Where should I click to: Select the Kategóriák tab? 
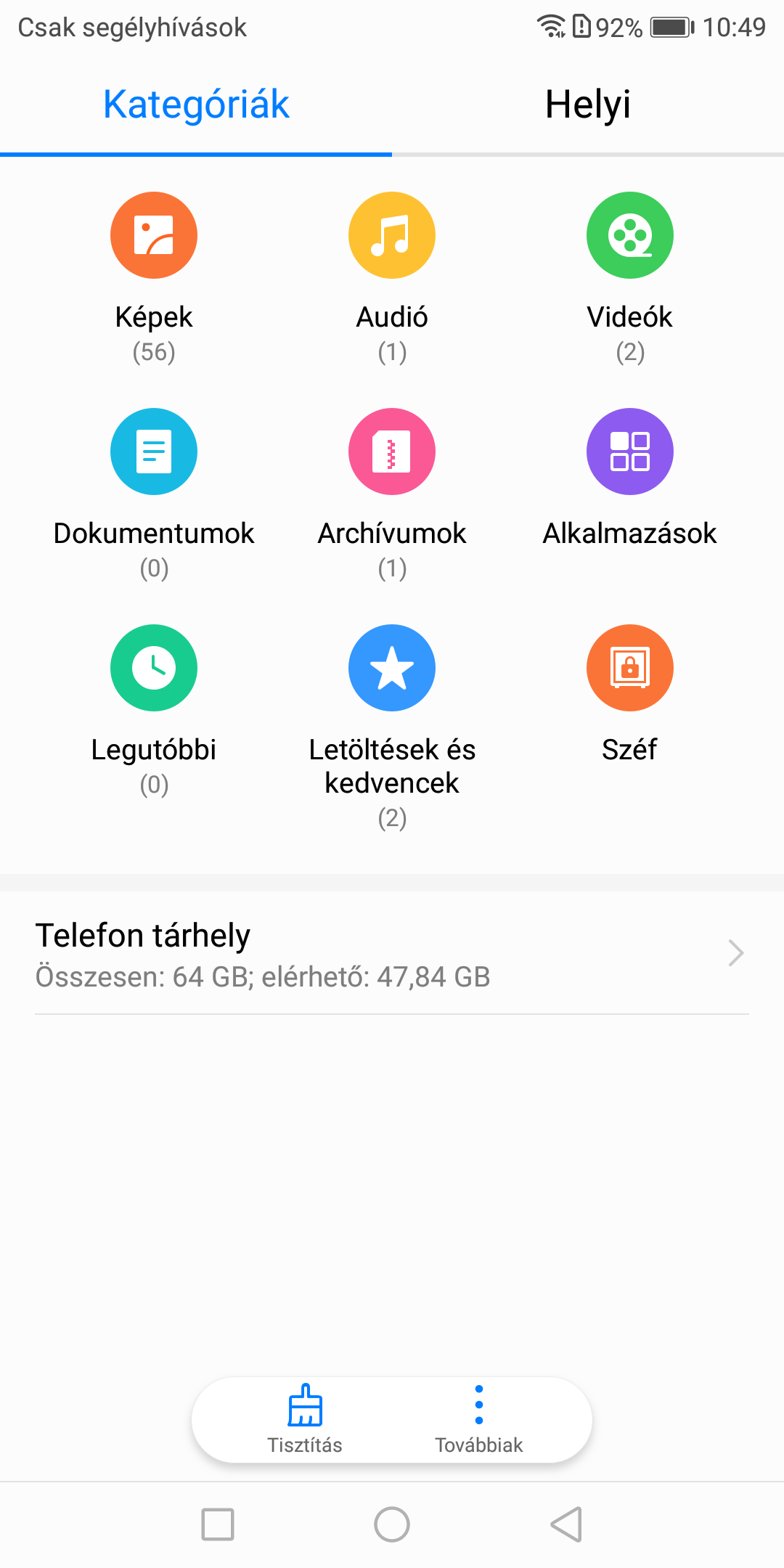tap(196, 105)
